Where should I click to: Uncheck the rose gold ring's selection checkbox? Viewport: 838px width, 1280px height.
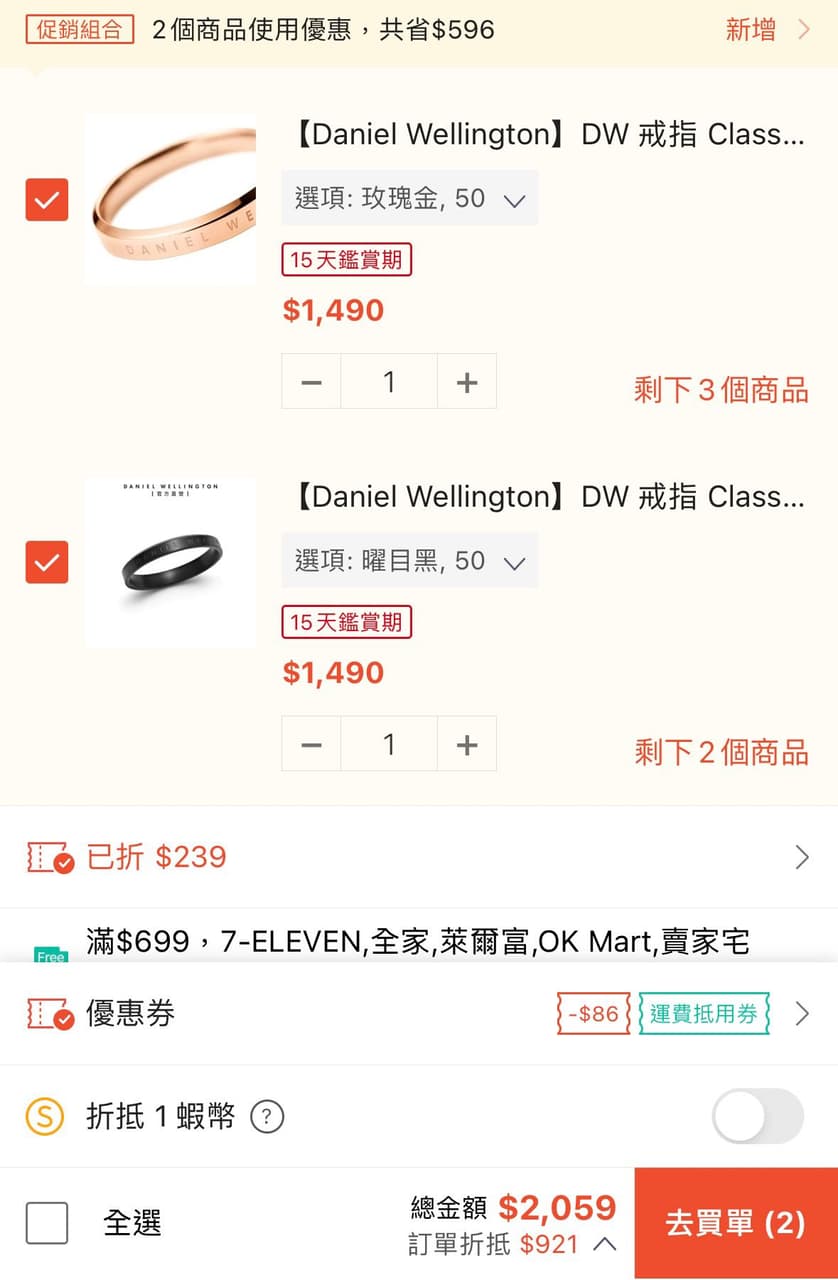point(46,200)
